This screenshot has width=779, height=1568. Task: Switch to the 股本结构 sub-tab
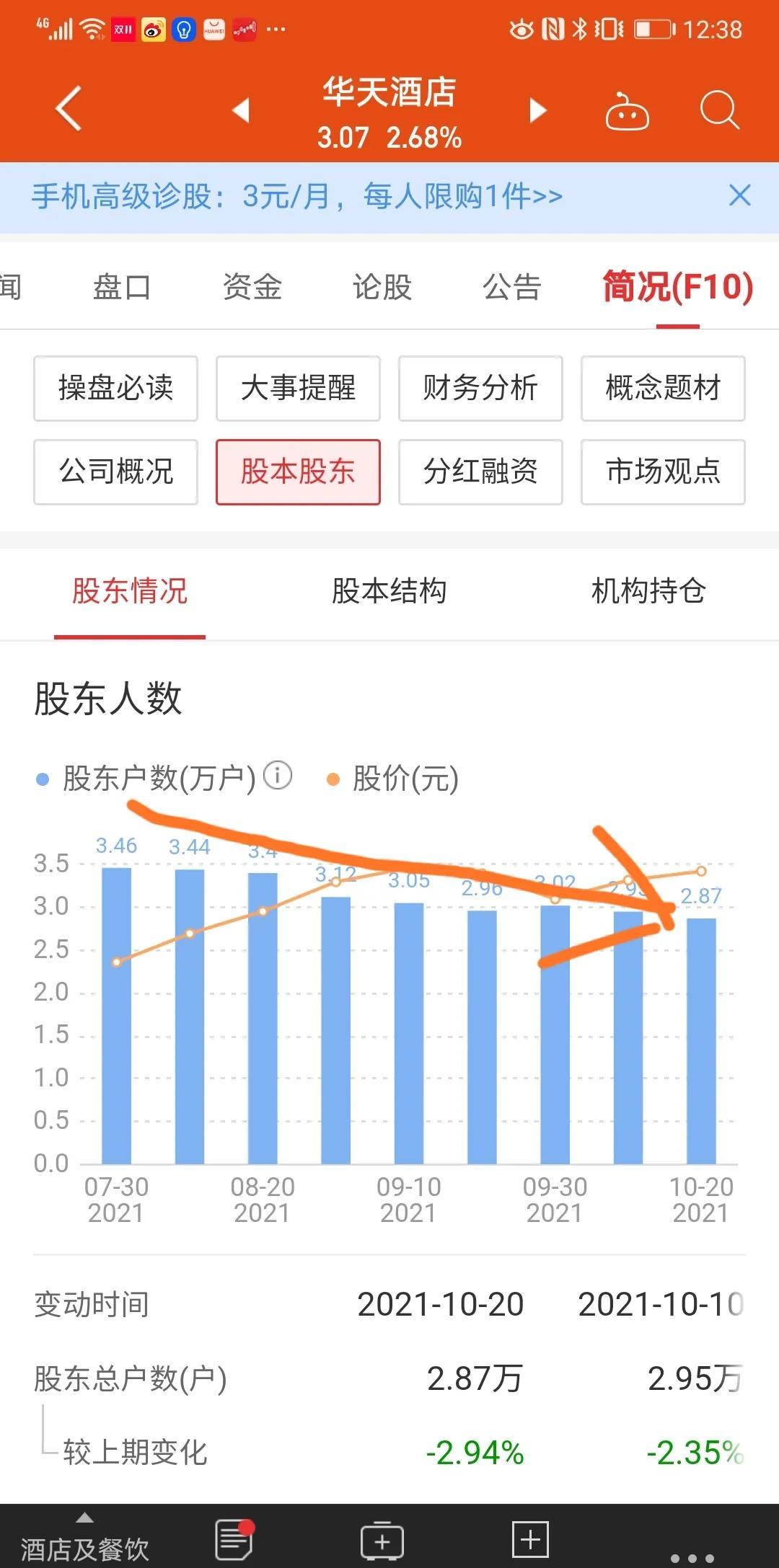click(389, 591)
